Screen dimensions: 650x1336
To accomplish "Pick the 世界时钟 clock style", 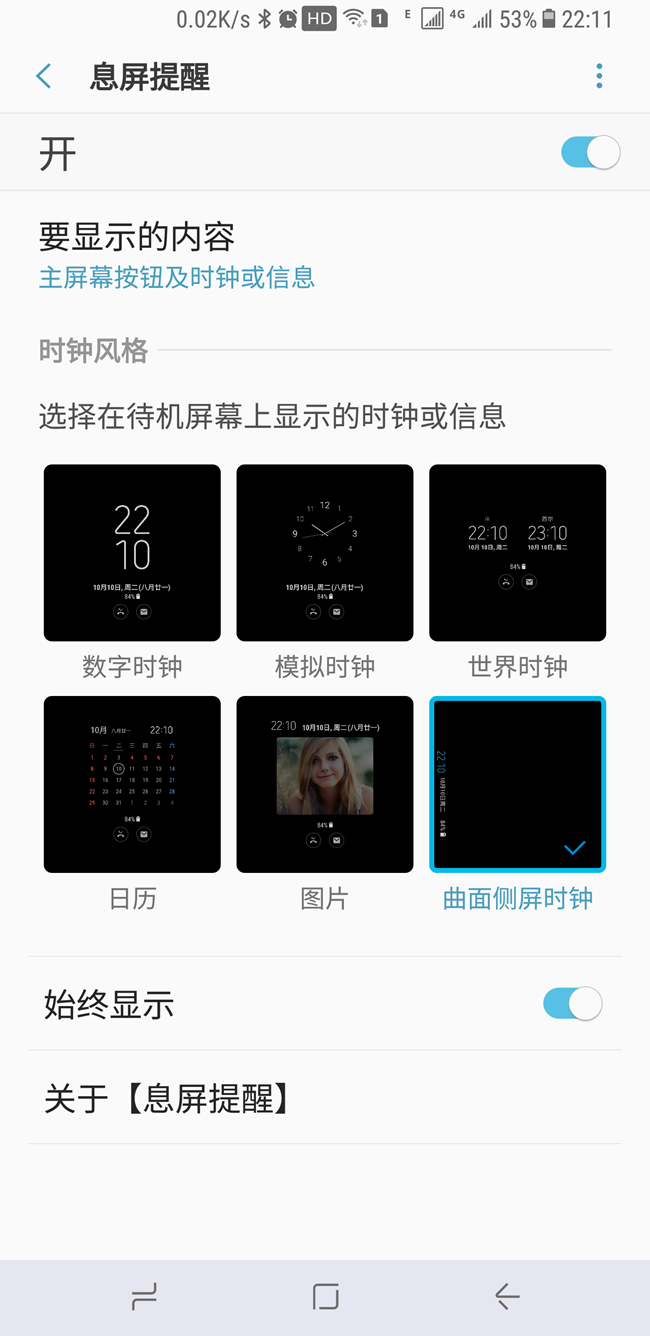I will pos(517,552).
